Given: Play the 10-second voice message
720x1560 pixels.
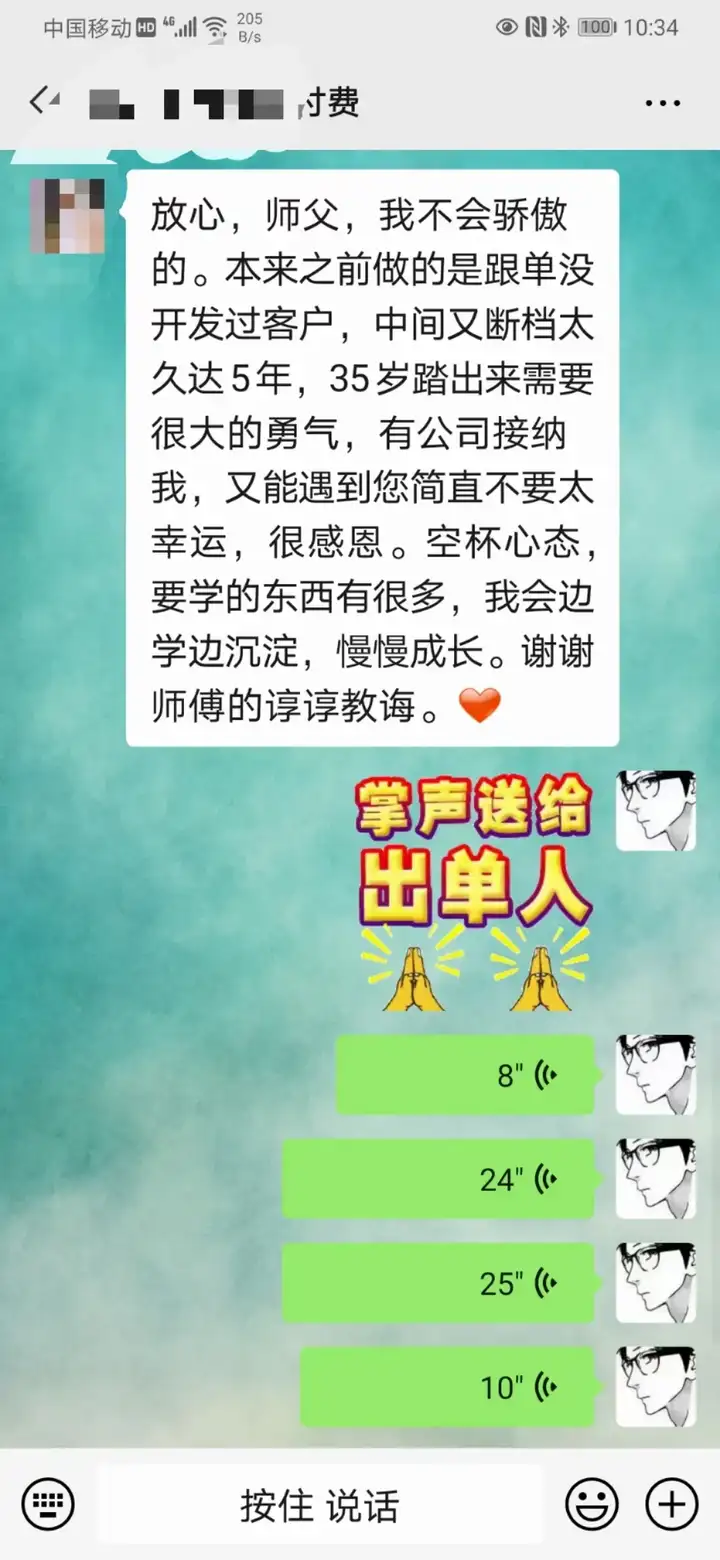Looking at the screenshot, I should pos(447,1387).
